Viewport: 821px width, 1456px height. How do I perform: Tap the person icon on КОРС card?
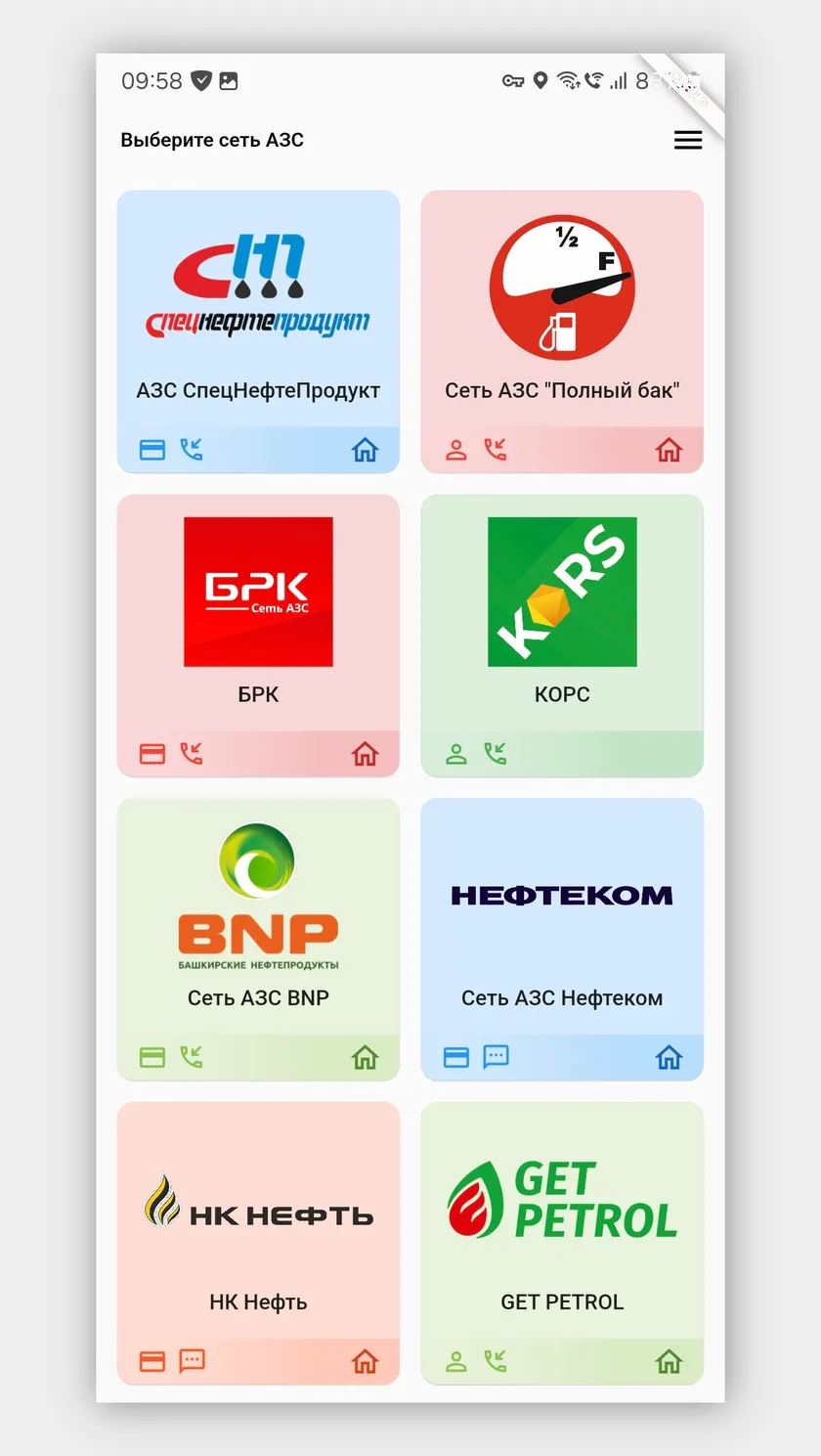point(456,754)
